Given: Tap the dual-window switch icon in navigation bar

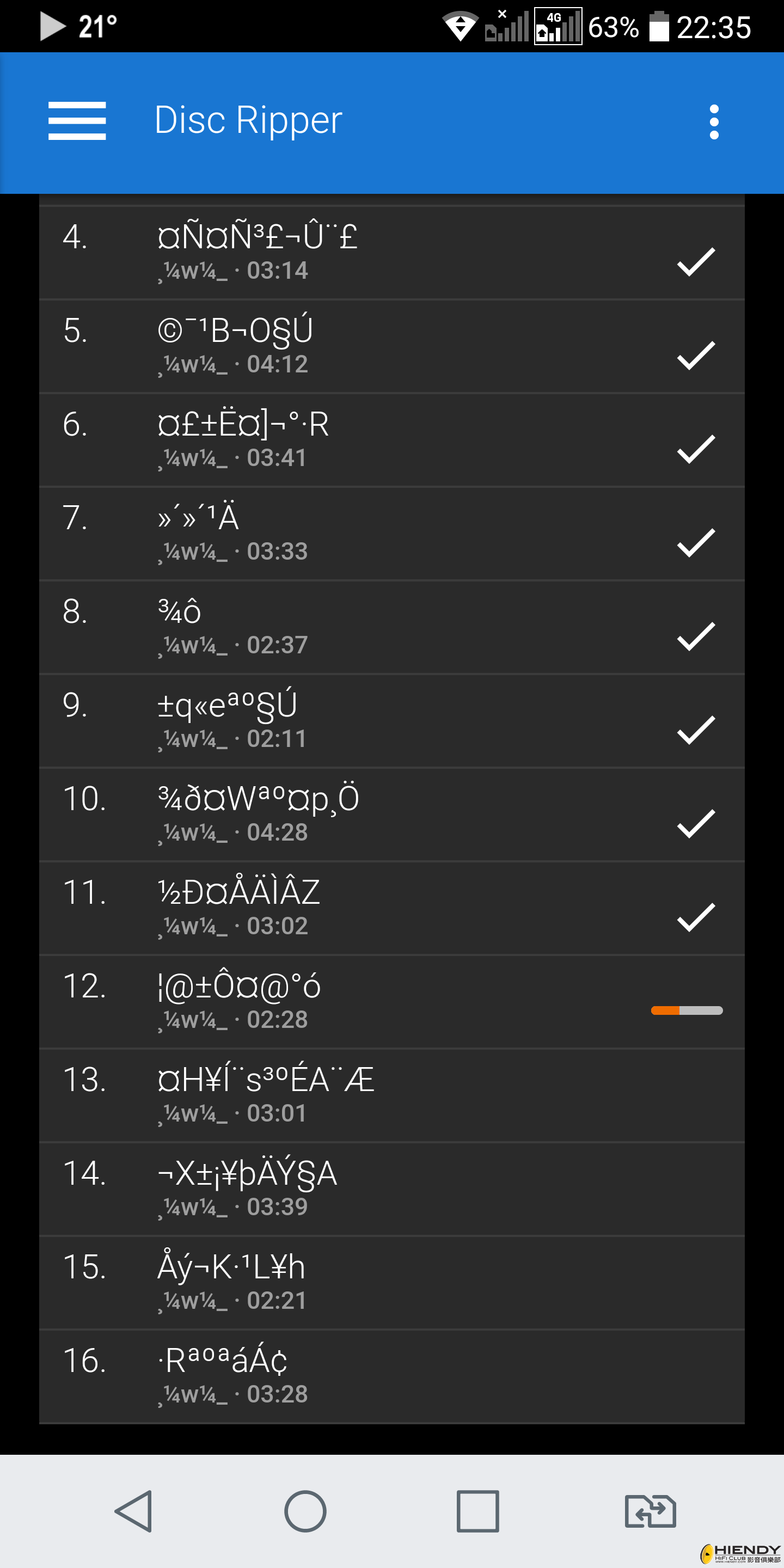Looking at the screenshot, I should coord(652,1511).
